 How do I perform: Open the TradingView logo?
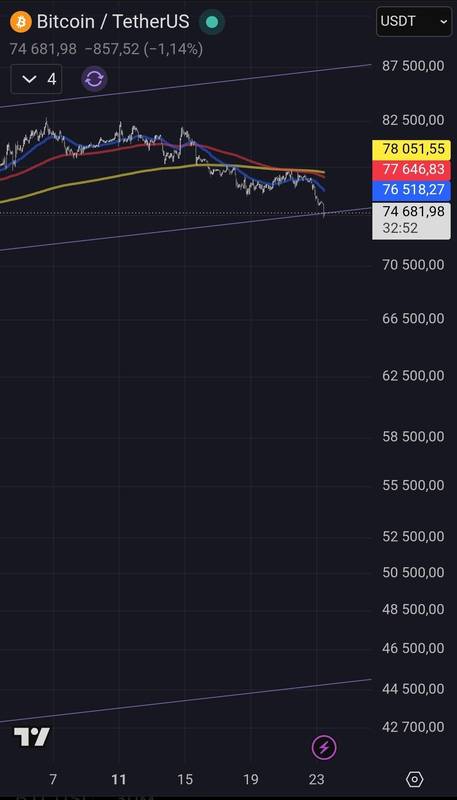(32, 737)
